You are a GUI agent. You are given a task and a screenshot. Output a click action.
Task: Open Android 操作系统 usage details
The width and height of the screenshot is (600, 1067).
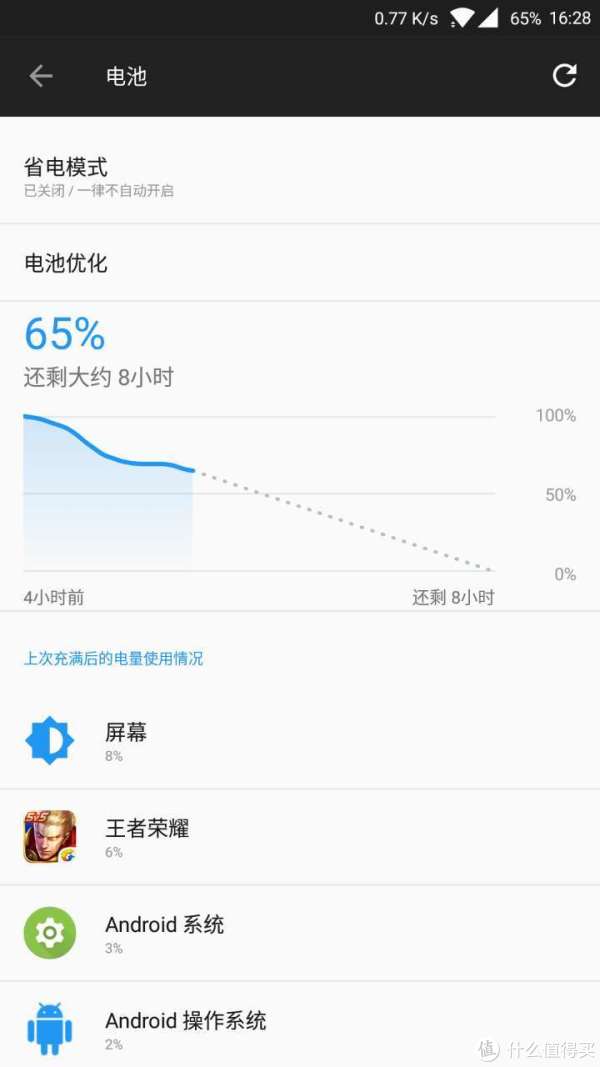point(300,1025)
